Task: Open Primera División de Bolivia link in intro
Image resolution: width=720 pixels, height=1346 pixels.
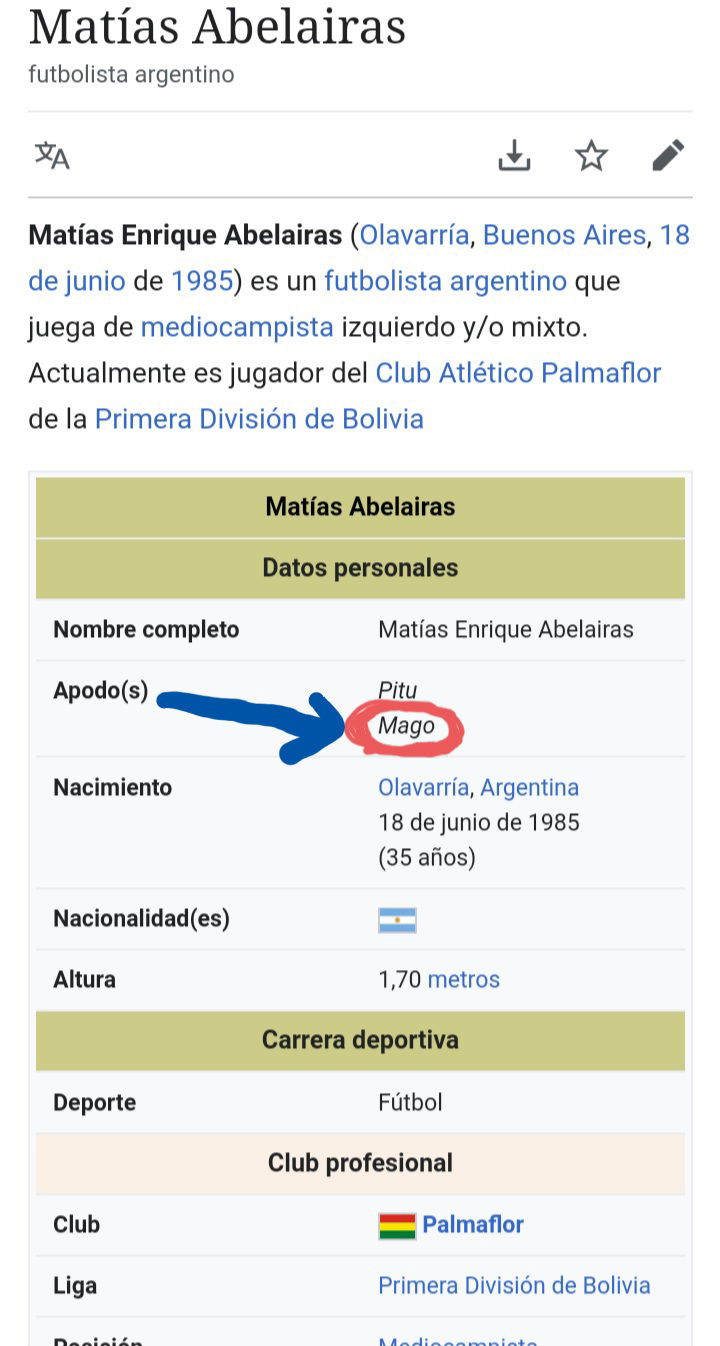Action: click(259, 419)
